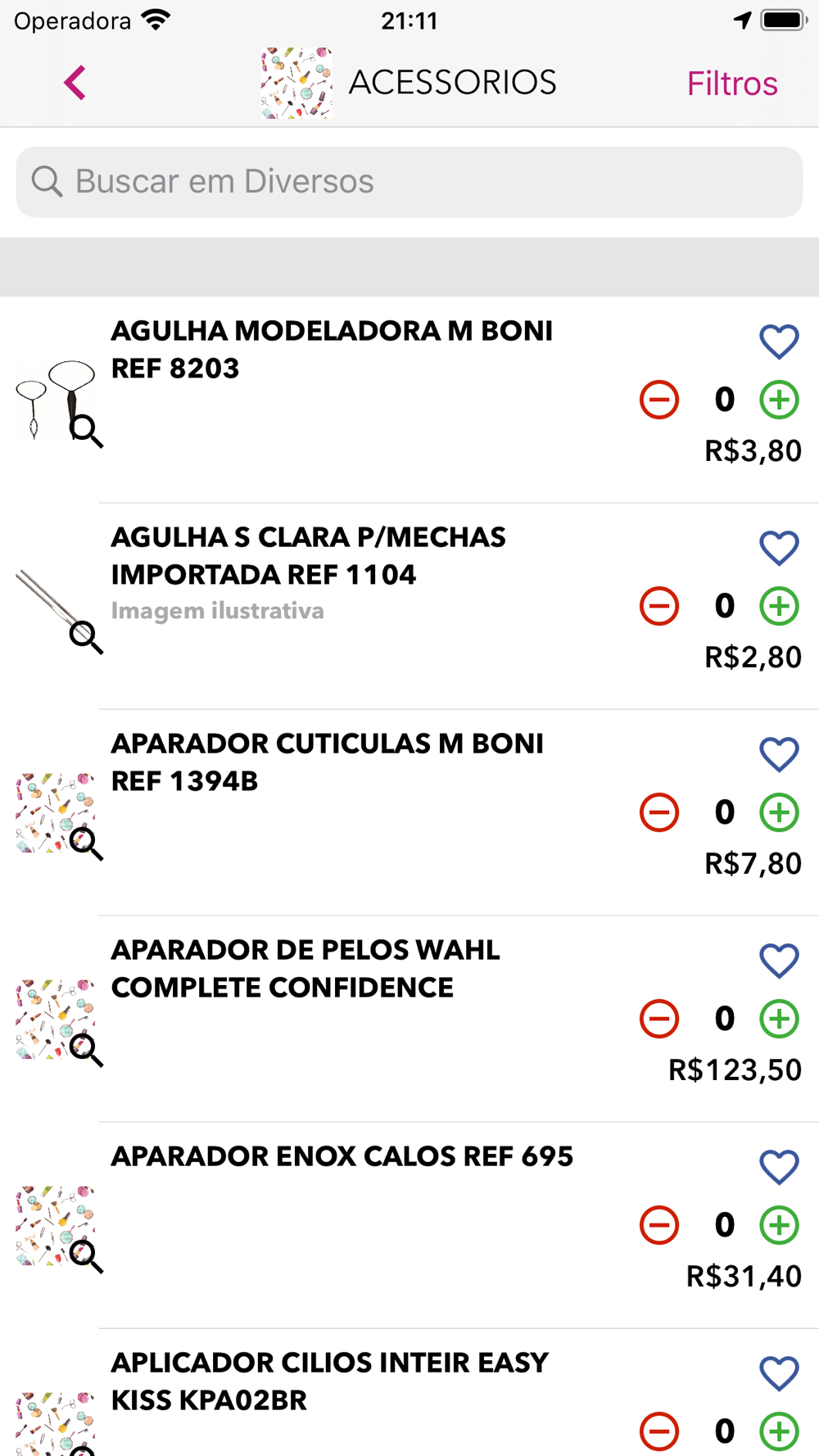Screen dimensions: 819x1456
Task: Zoom the Agulha S Clara product picture
Action: pos(57,608)
